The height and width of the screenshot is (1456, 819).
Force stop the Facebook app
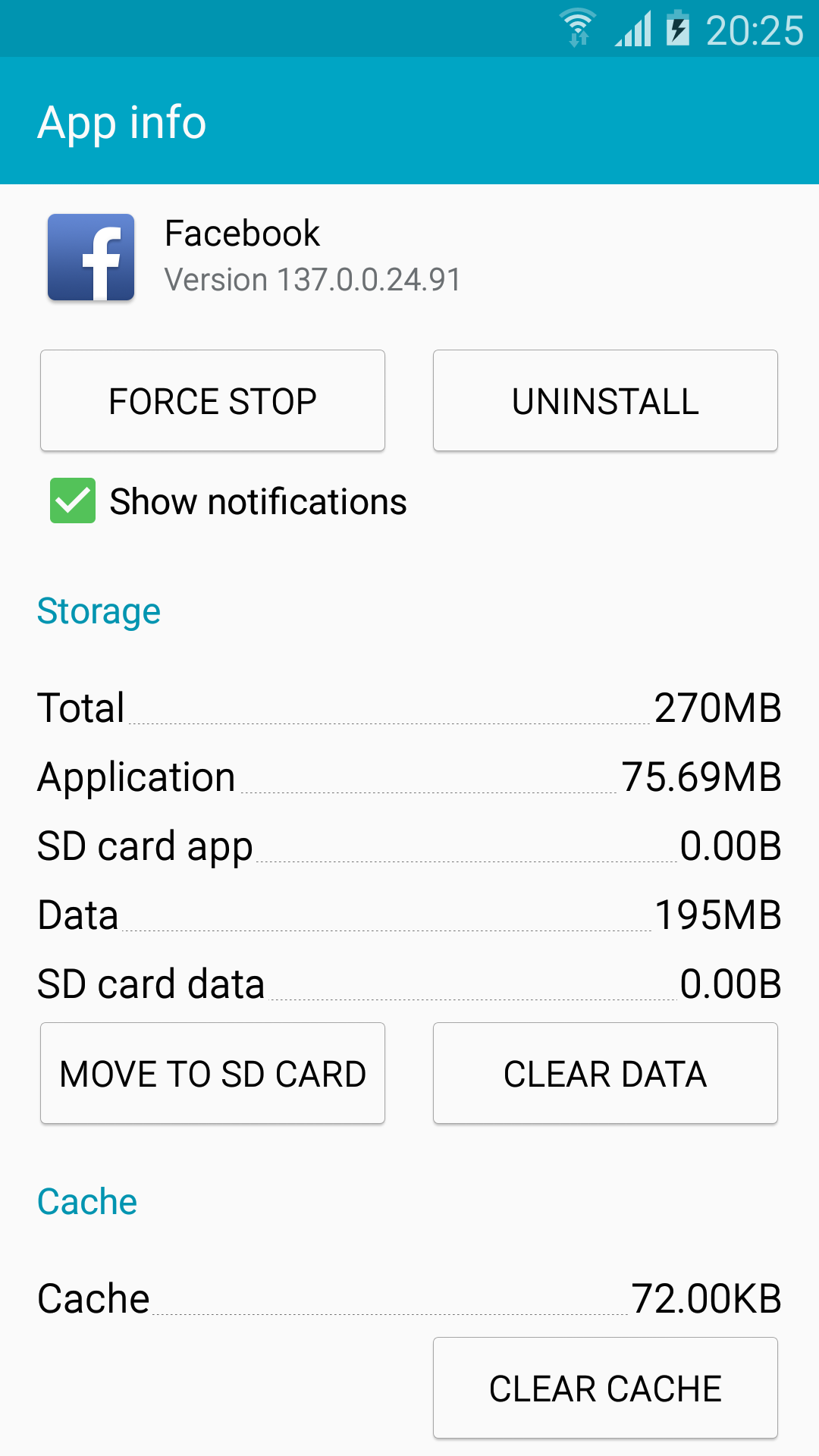pyautogui.click(x=212, y=400)
